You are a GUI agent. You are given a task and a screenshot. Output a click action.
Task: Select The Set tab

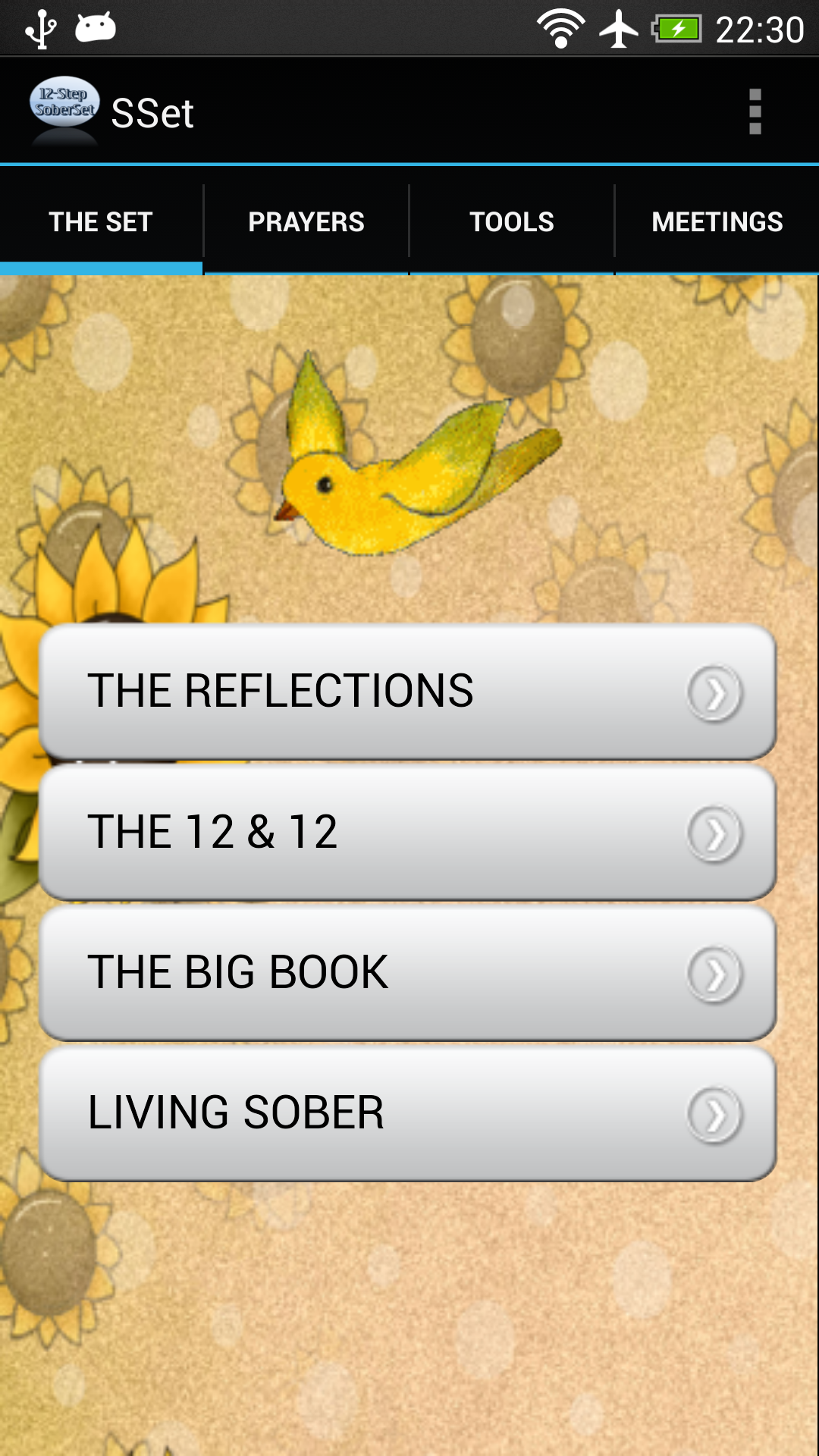tap(101, 222)
